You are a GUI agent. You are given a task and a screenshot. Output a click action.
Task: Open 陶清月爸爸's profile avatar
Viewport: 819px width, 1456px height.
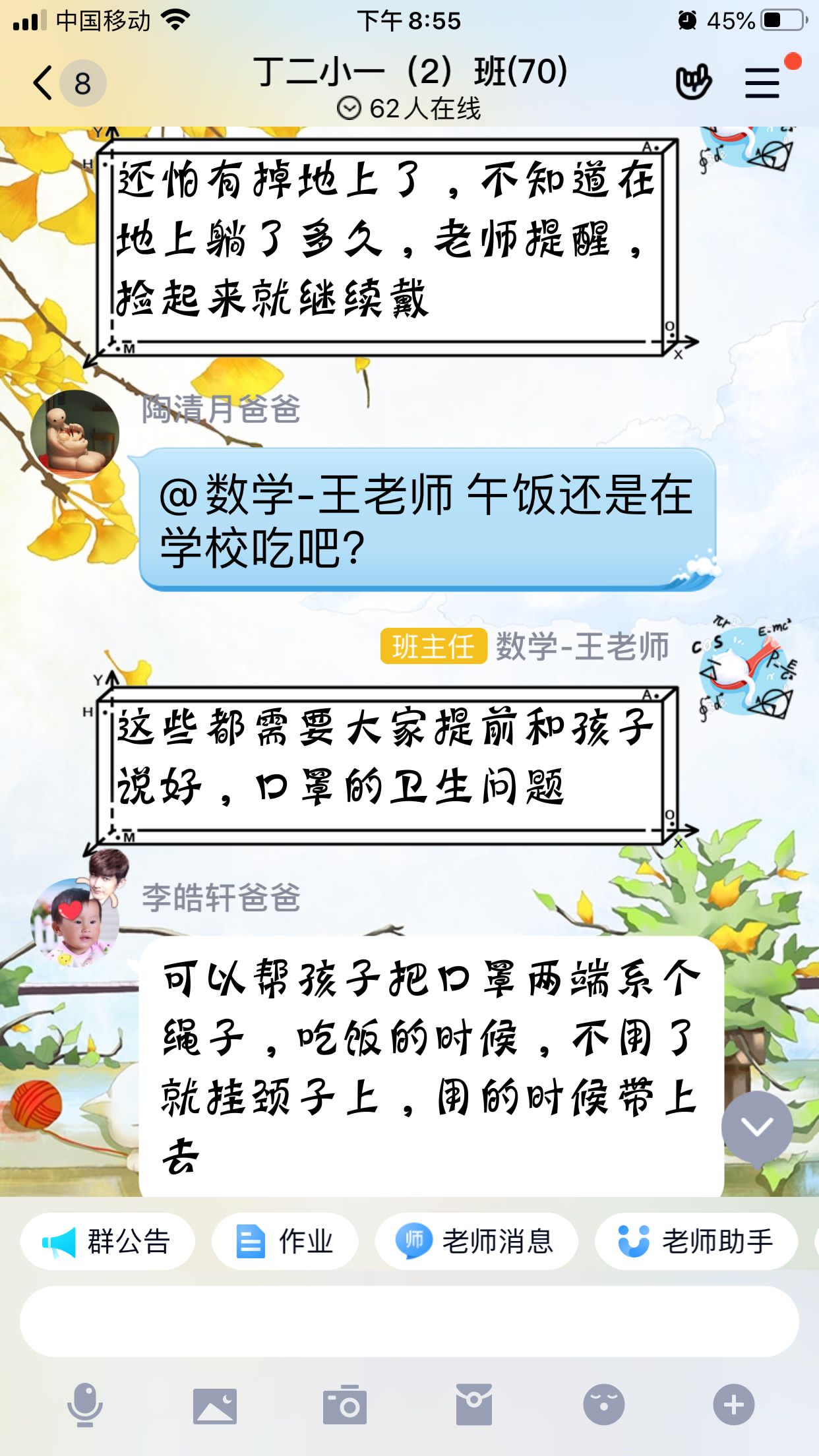pyautogui.click(x=75, y=433)
